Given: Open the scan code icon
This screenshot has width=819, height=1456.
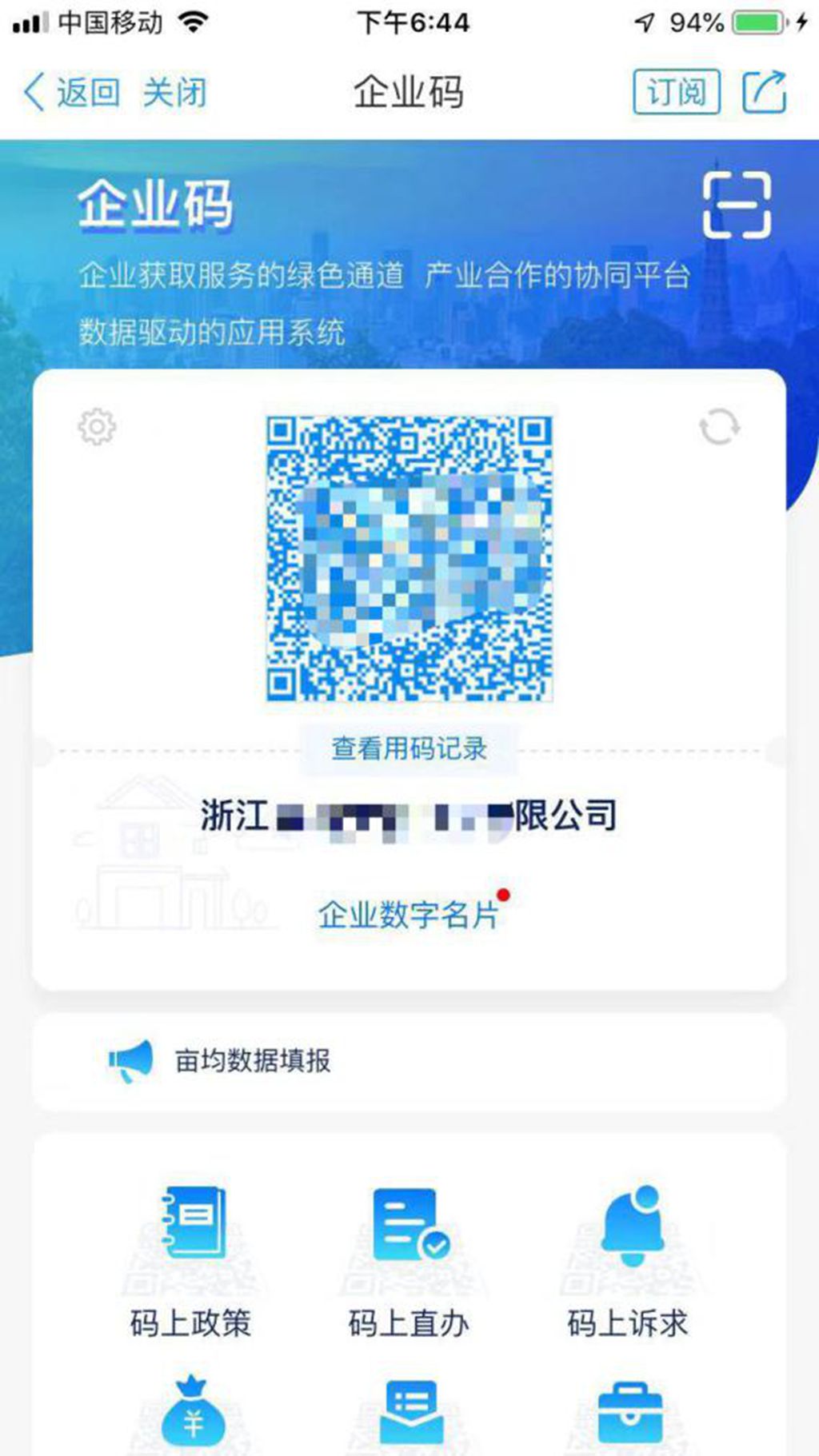Looking at the screenshot, I should (737, 205).
